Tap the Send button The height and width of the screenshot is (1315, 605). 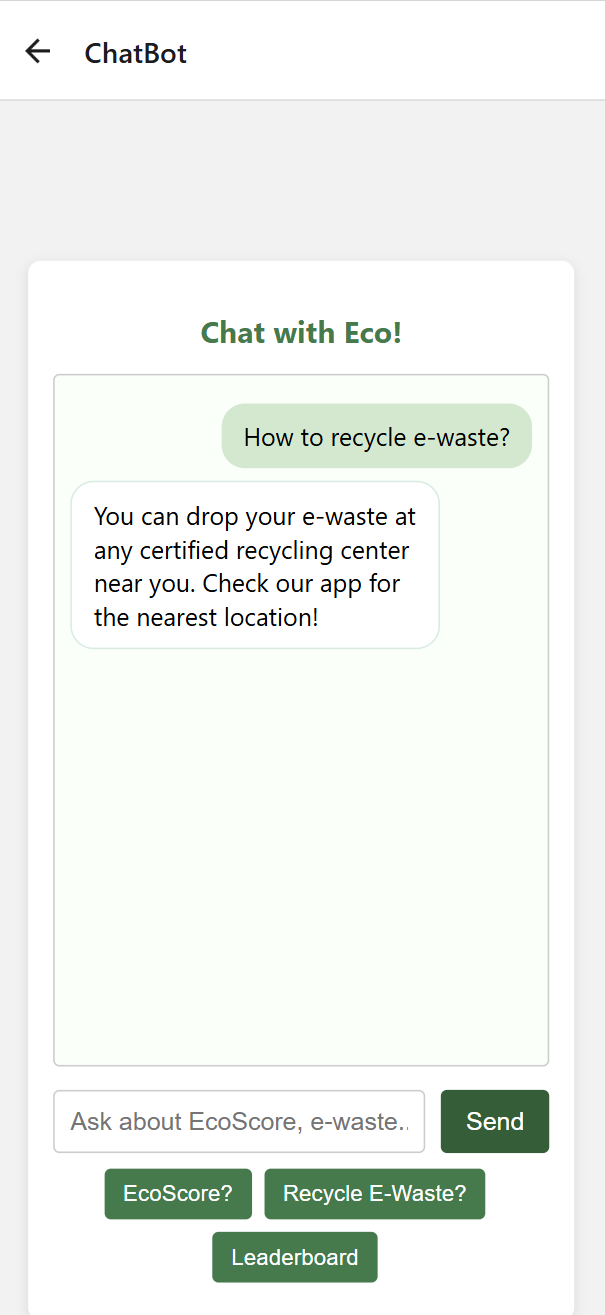pos(494,1121)
